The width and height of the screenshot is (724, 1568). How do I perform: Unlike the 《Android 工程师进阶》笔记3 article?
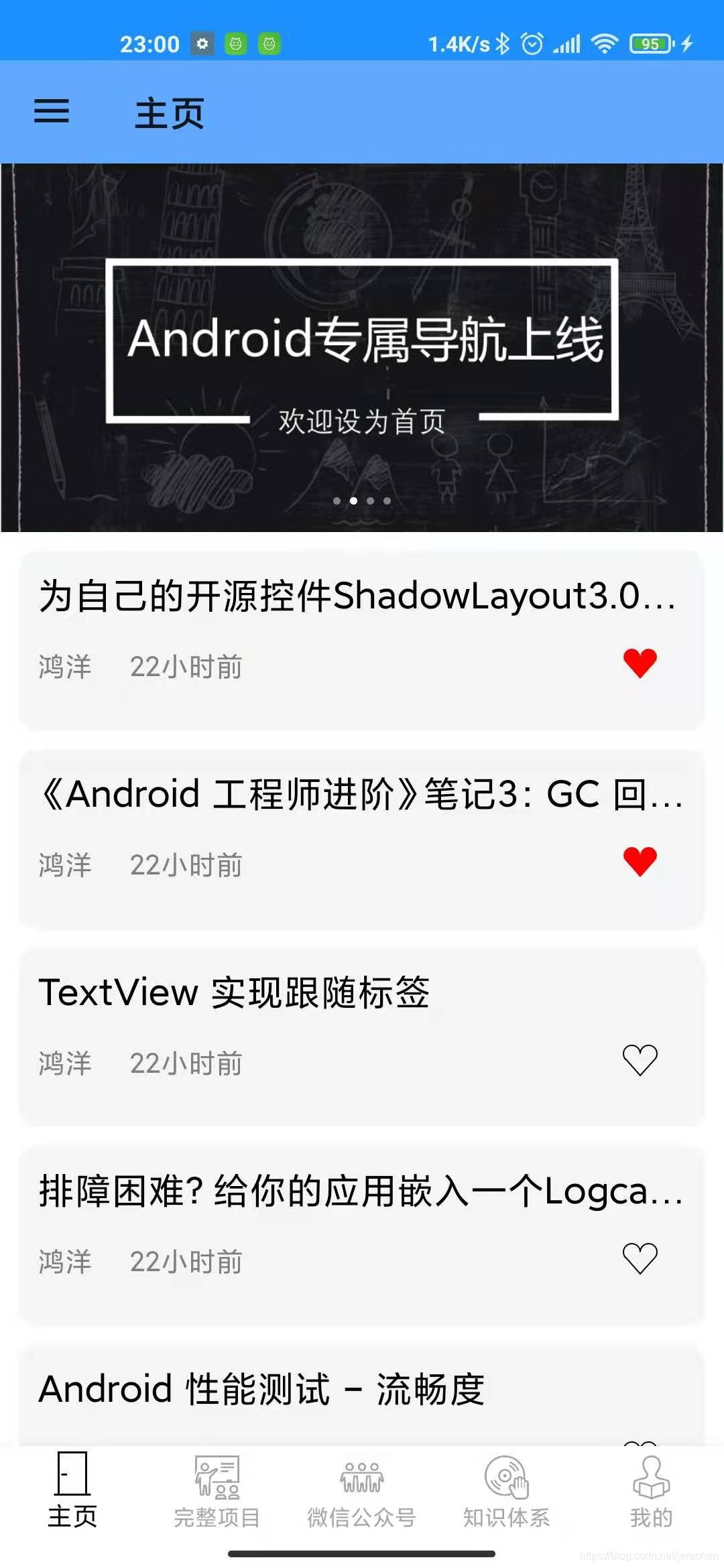click(x=640, y=862)
